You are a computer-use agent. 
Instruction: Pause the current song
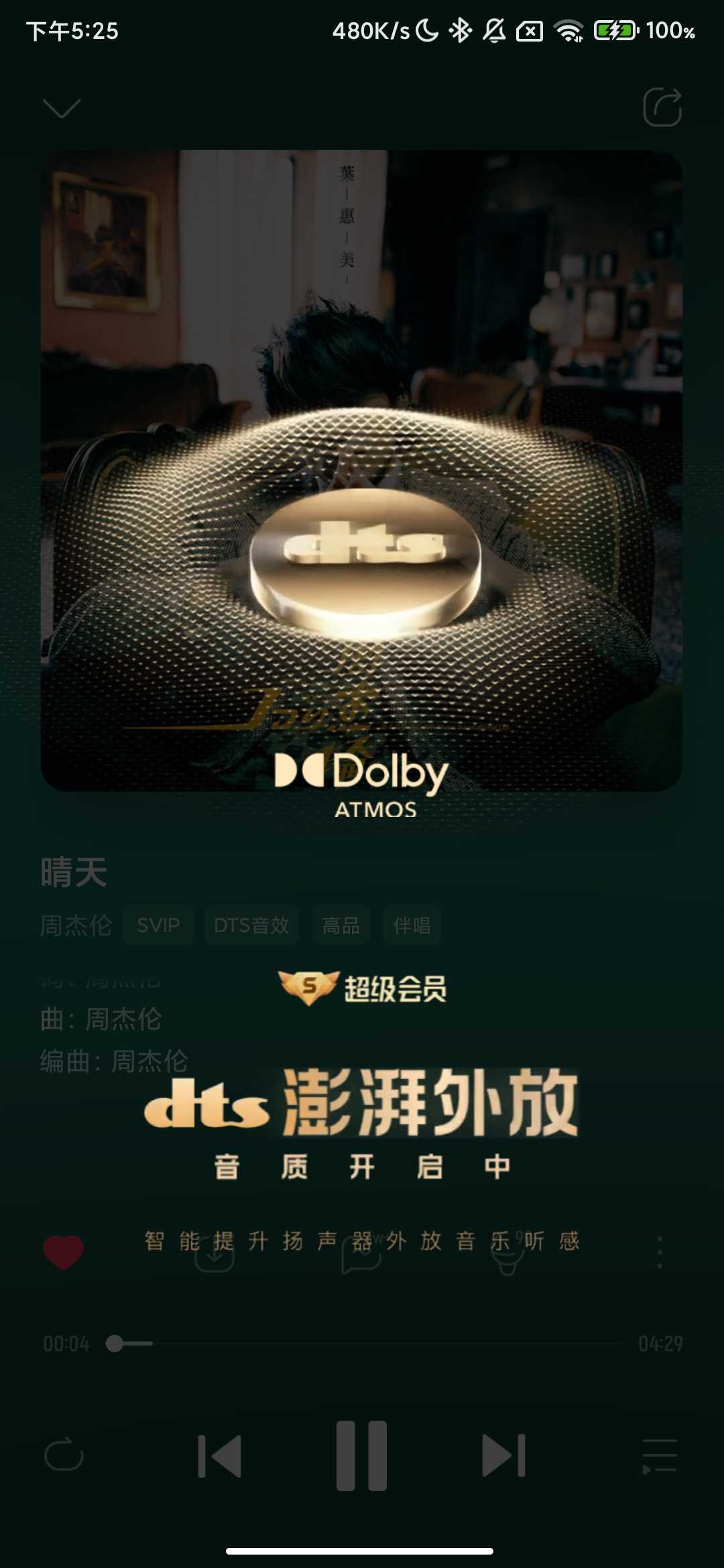pyautogui.click(x=362, y=1455)
